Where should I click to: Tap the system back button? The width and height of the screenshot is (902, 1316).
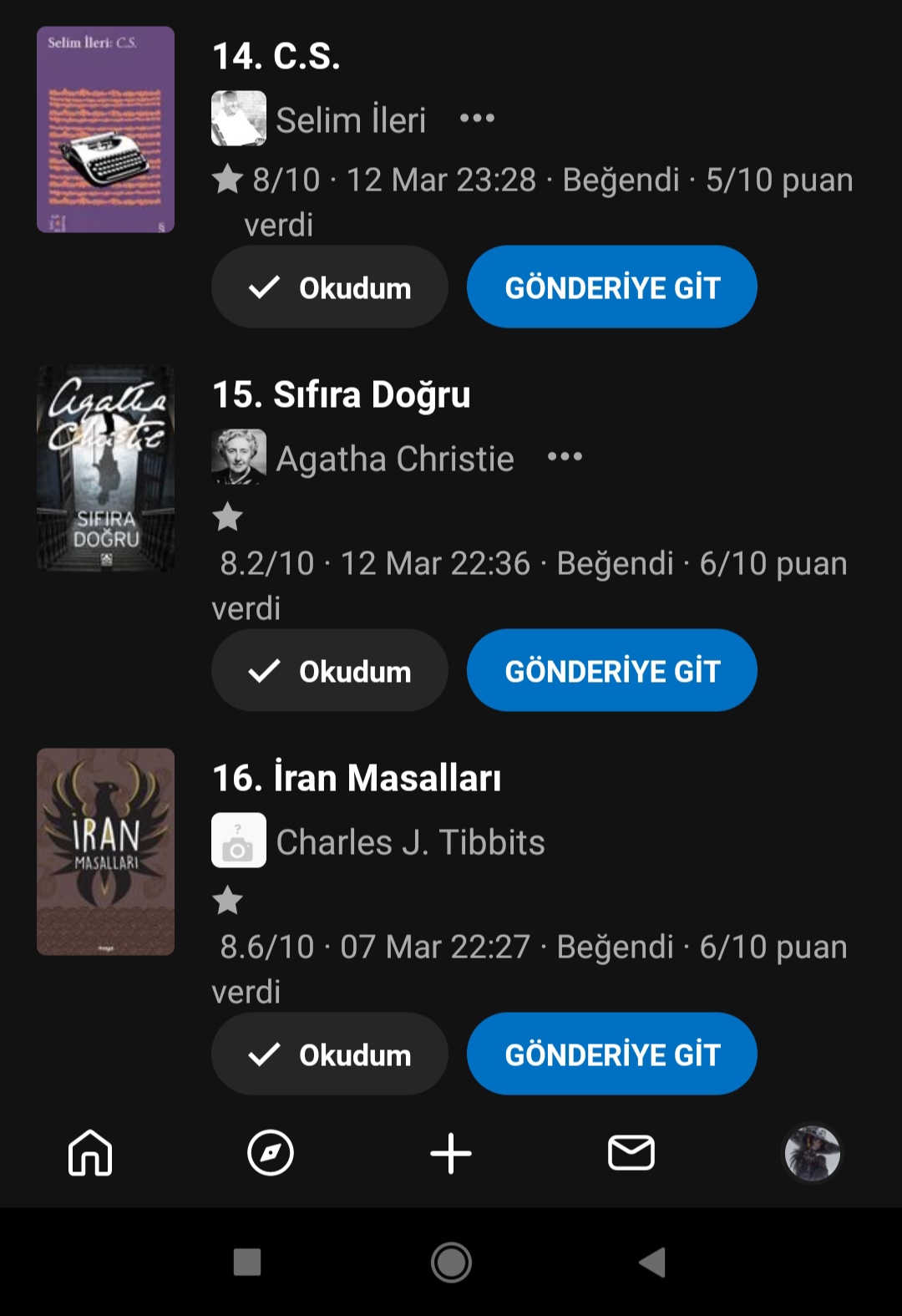click(x=652, y=1262)
